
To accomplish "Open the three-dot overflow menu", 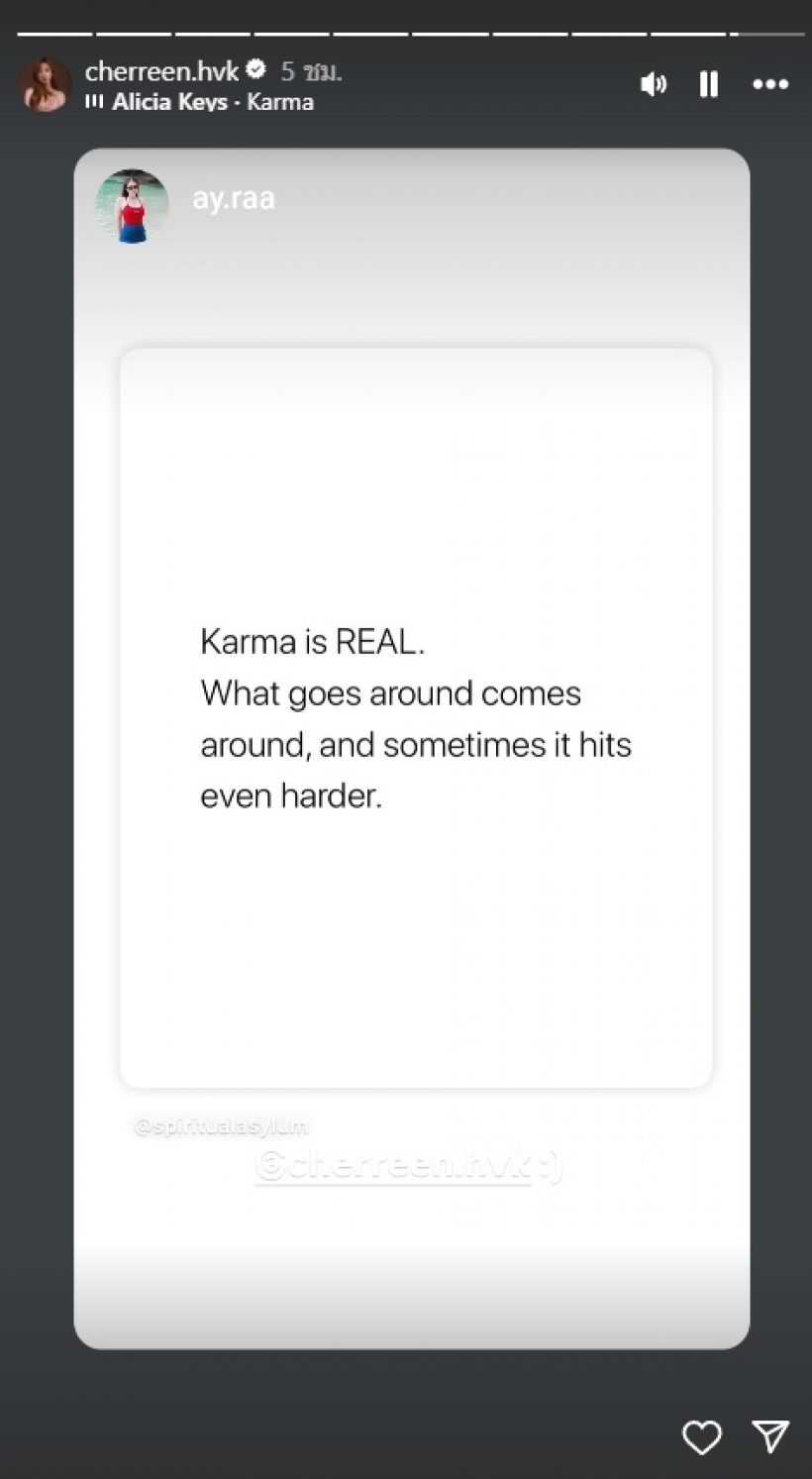I will pyautogui.click(x=770, y=84).
